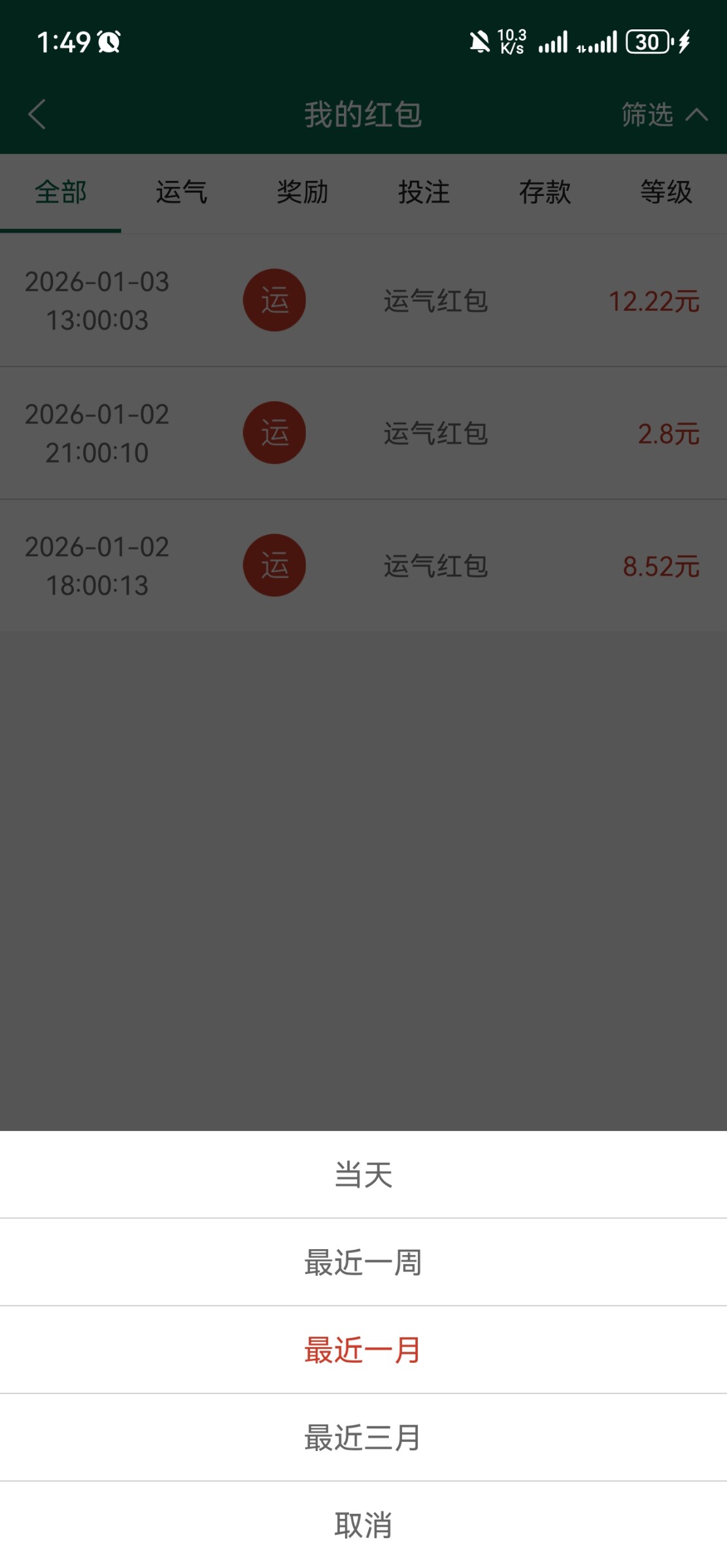Tap the 运 icon on the 2.8元 entry
This screenshot has height=1568, width=727.
pos(274,432)
